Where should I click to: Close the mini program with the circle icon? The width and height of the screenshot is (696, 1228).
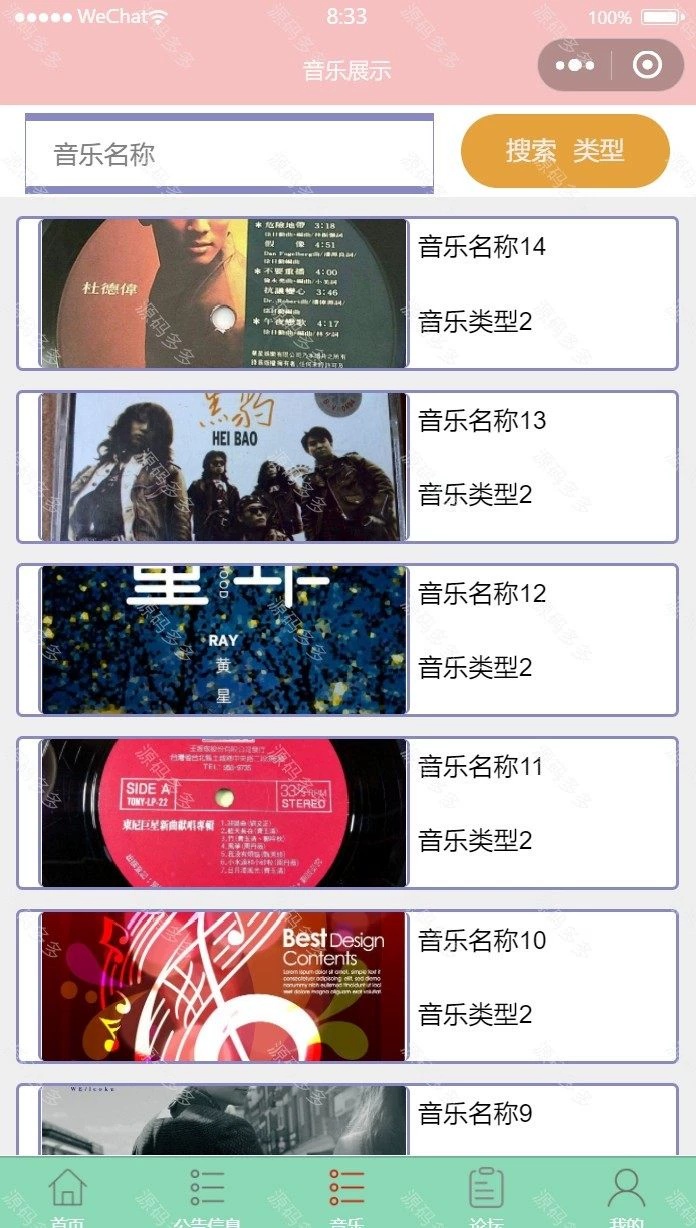coord(648,66)
